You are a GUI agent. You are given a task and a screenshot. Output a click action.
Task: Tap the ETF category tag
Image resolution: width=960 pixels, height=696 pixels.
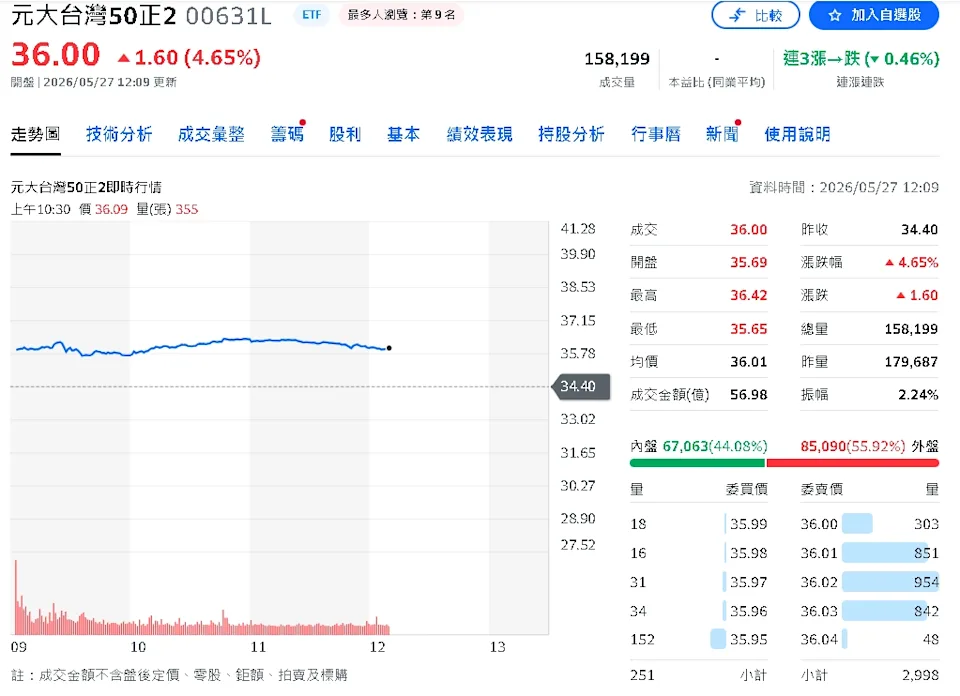312,15
